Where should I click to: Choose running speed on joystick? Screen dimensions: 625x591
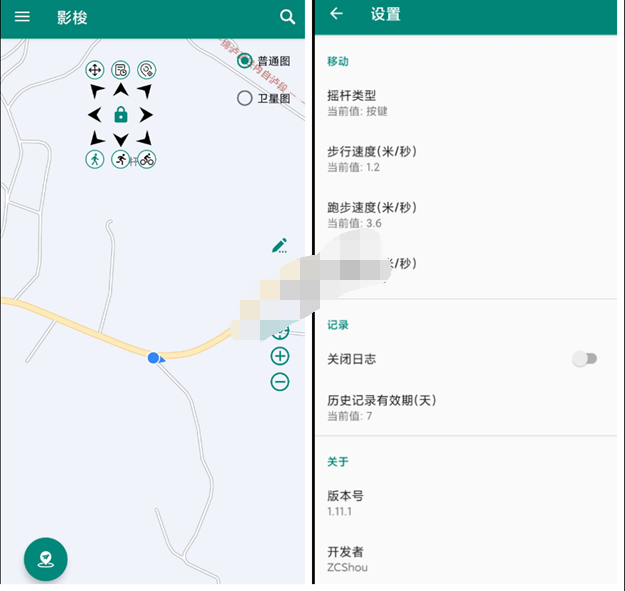[120, 159]
